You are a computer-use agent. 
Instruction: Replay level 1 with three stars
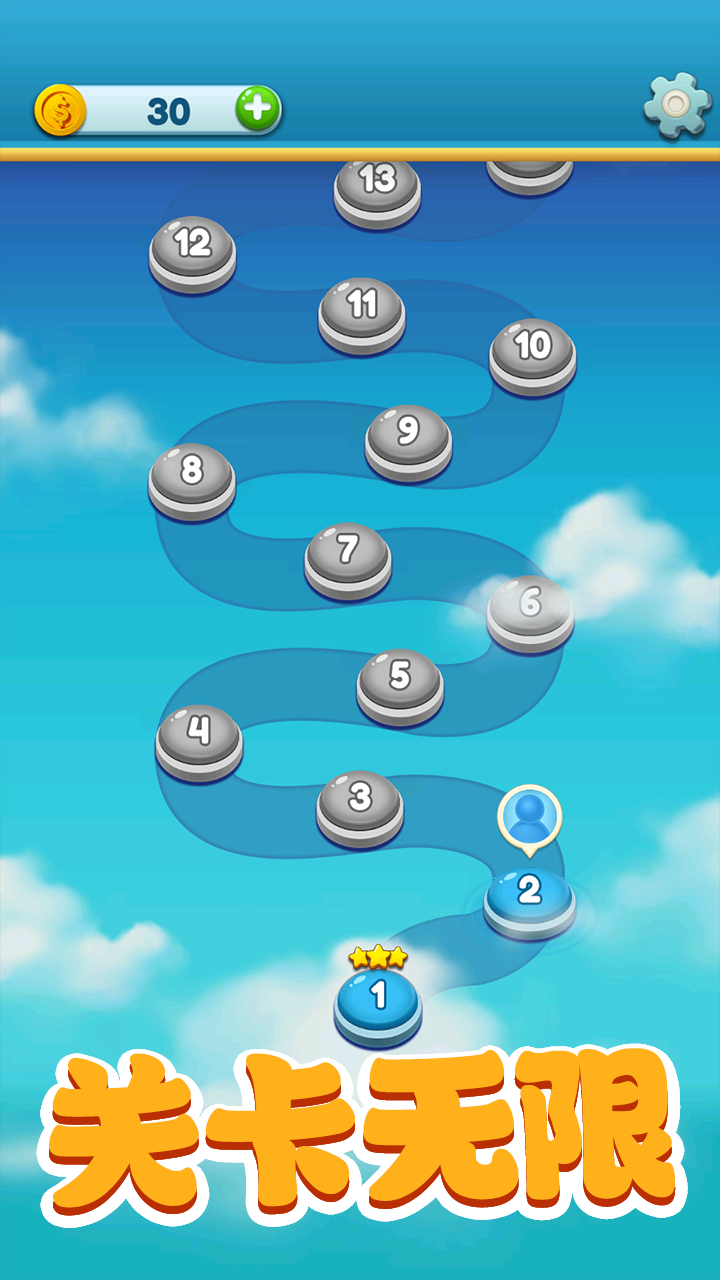(x=378, y=1000)
